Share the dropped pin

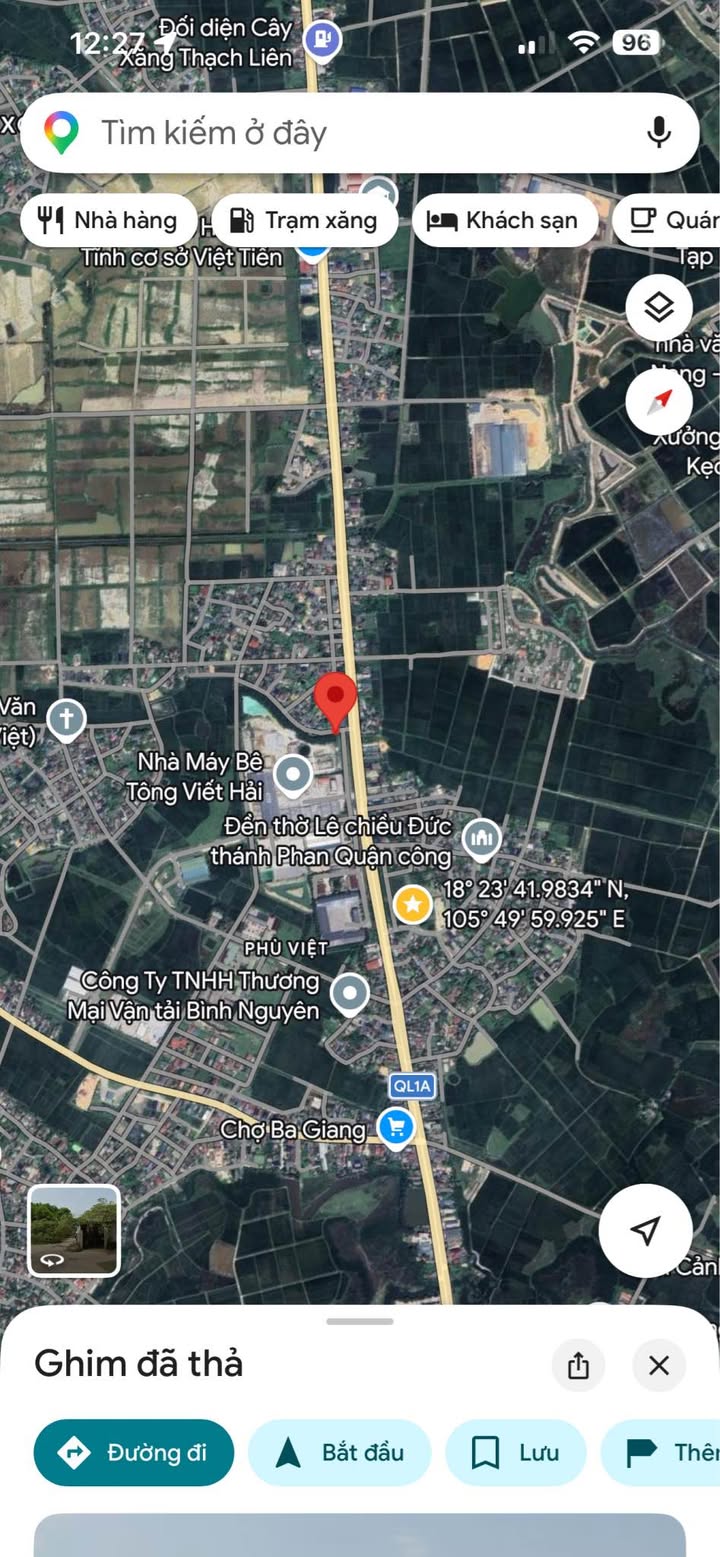[578, 1365]
